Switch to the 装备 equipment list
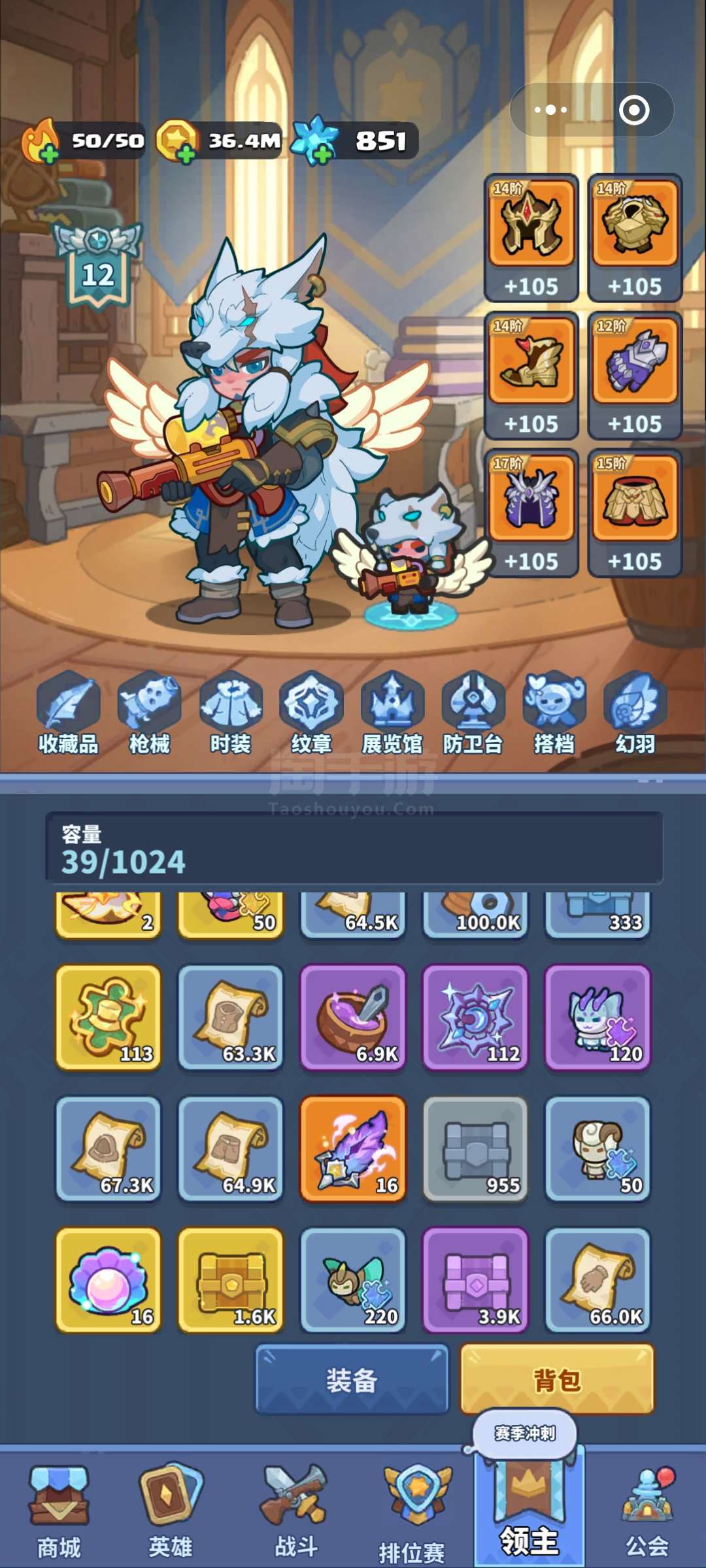 pos(352,1380)
